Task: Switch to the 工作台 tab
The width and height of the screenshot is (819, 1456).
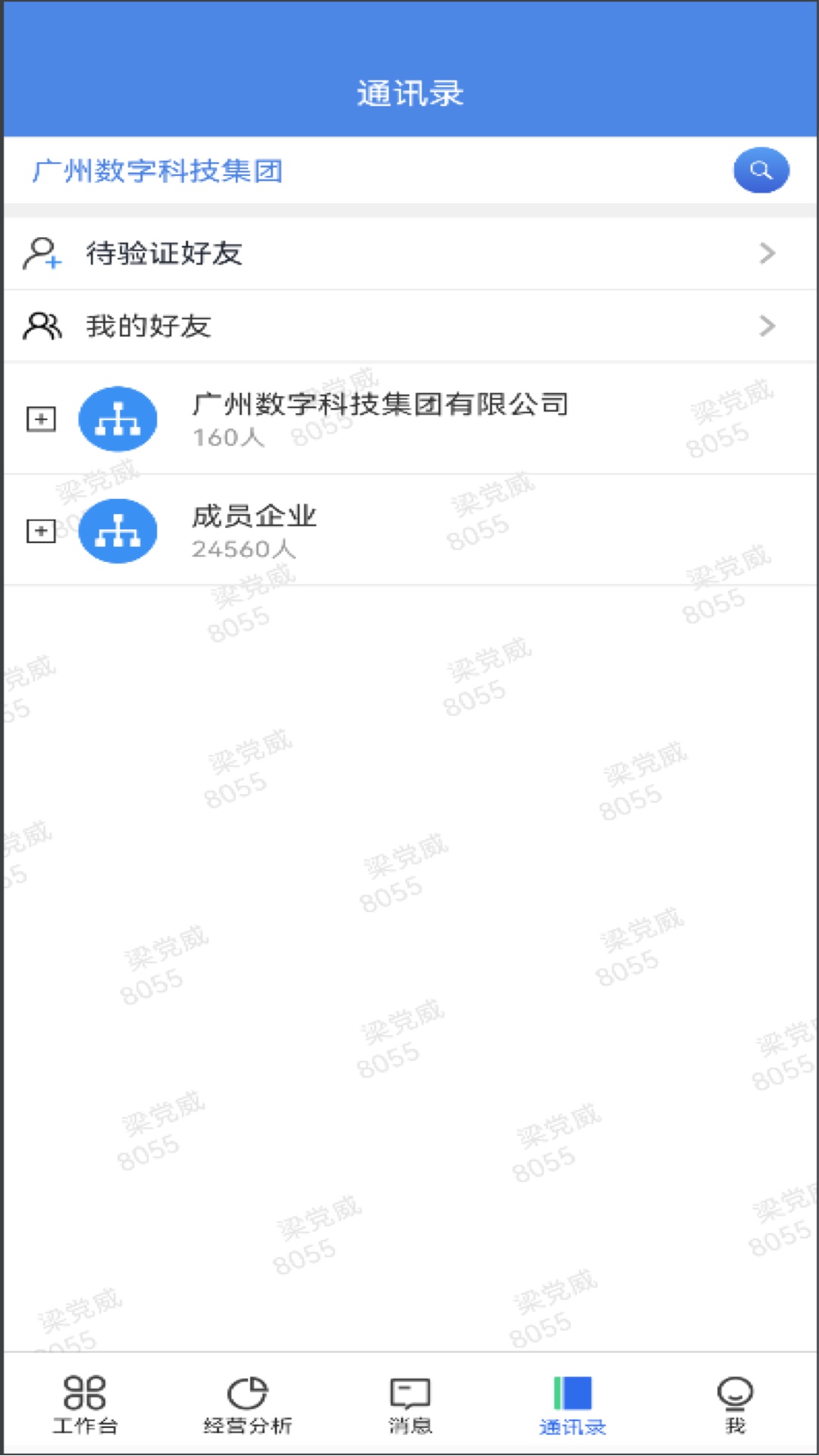Action: [x=85, y=1404]
